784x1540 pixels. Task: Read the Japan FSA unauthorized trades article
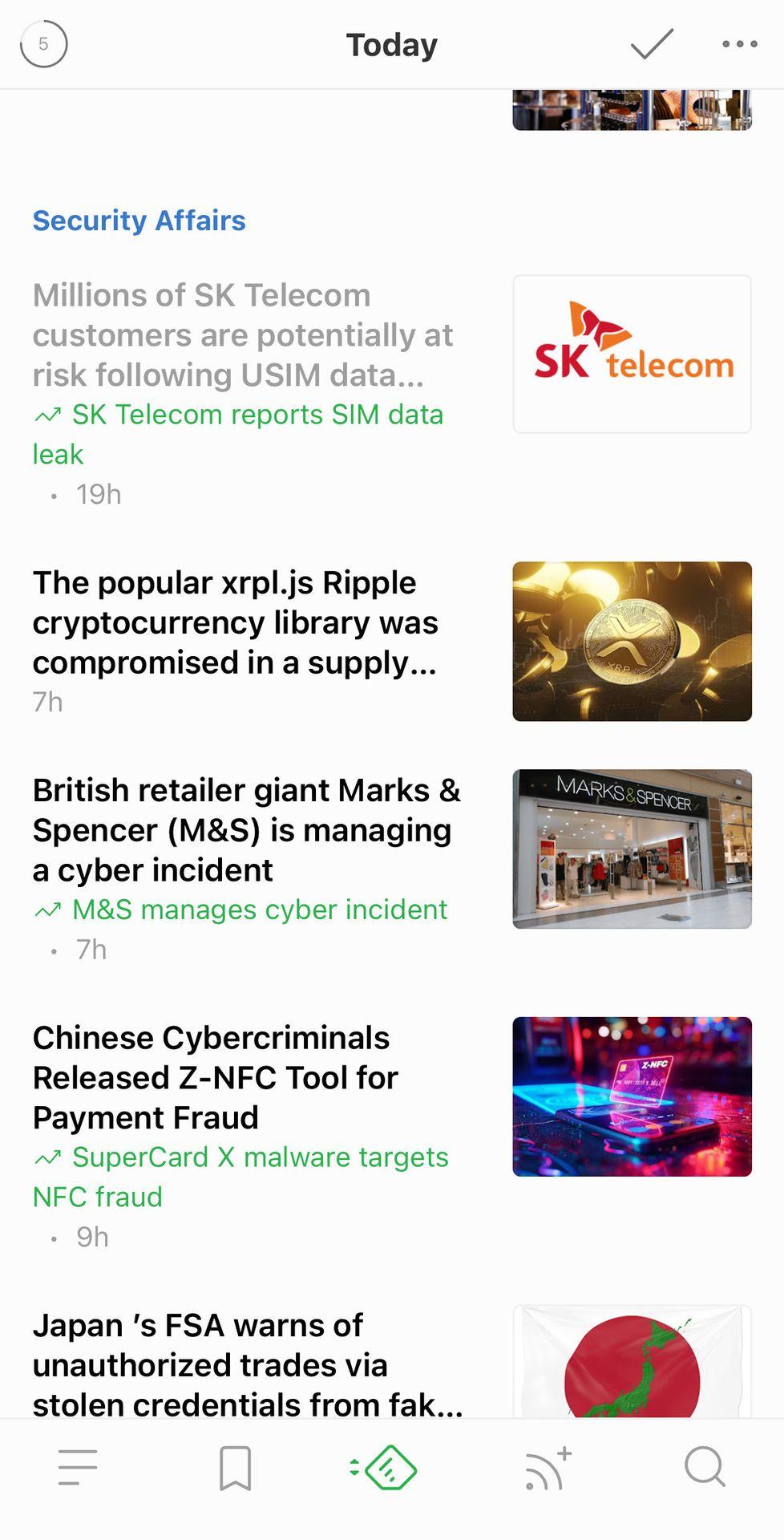coord(248,1364)
